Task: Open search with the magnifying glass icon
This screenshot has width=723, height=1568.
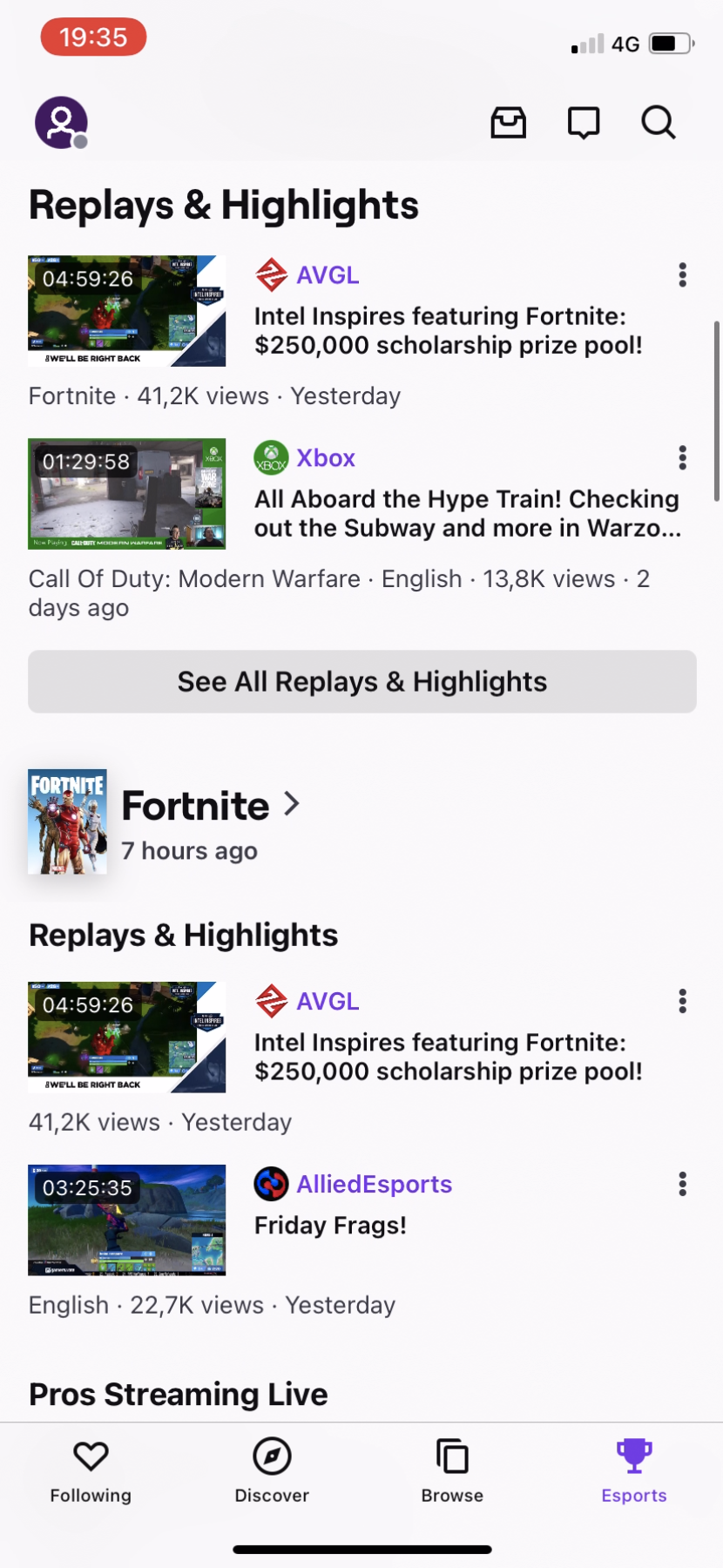Action: pyautogui.click(x=658, y=123)
